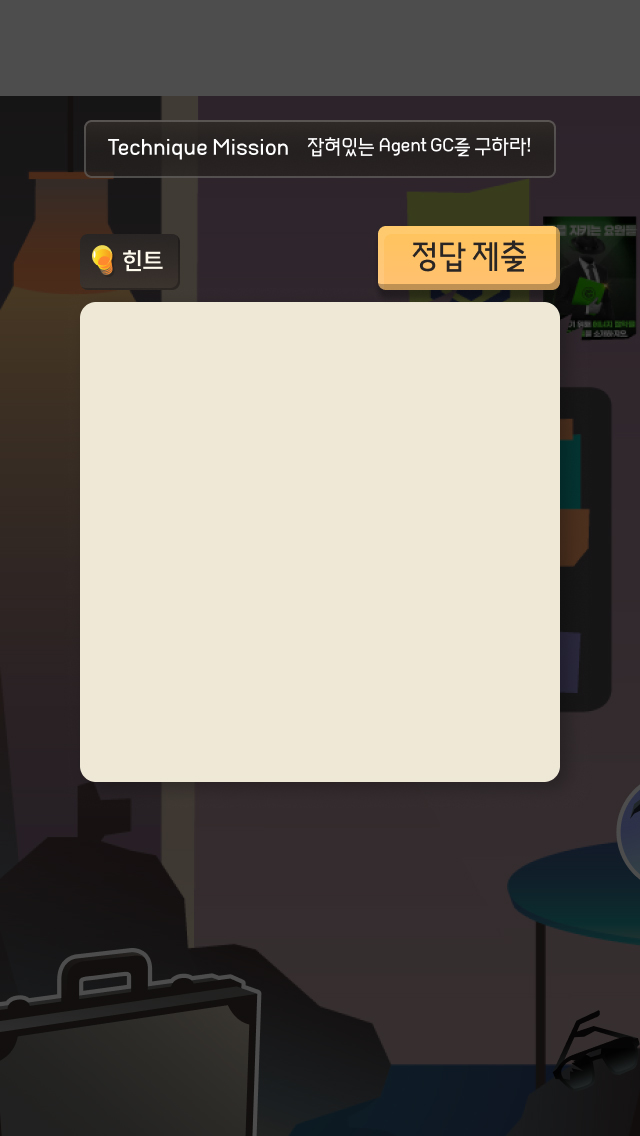Screen dimensions: 640x1136
Task: Open the 힌트 hint button
Action: point(130,262)
